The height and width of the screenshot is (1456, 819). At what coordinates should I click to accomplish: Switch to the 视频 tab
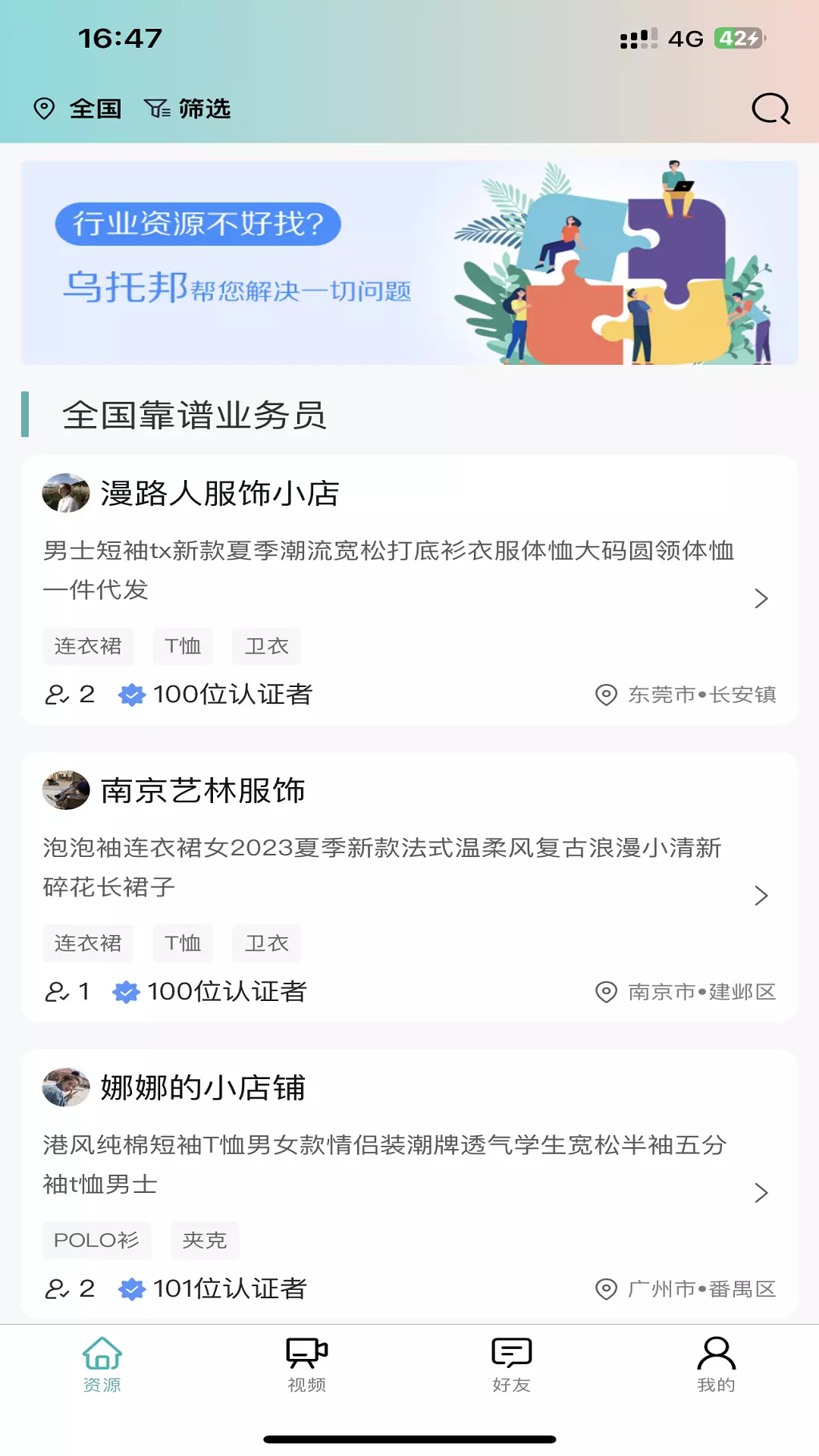click(x=307, y=1363)
